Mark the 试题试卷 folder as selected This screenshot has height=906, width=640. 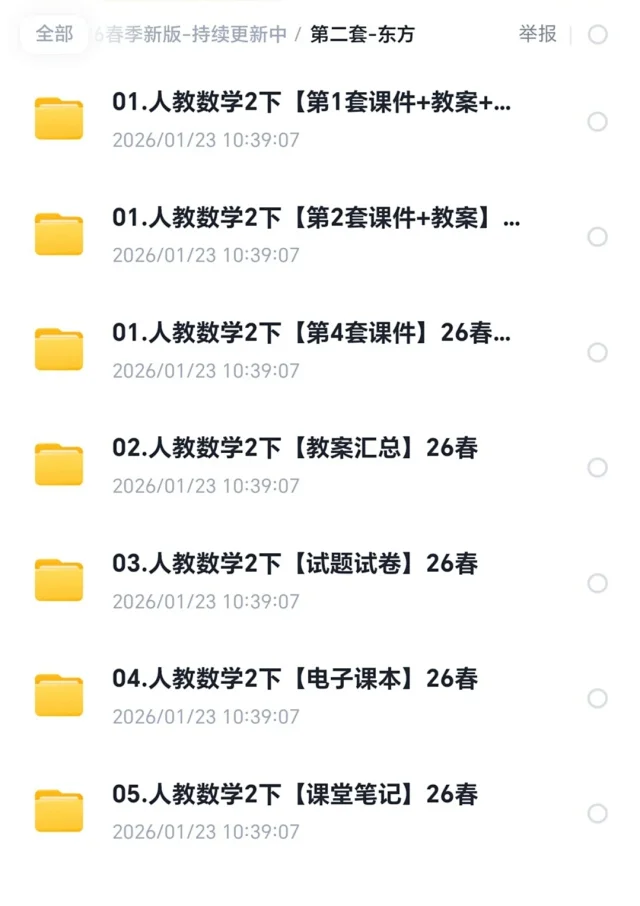click(597, 583)
